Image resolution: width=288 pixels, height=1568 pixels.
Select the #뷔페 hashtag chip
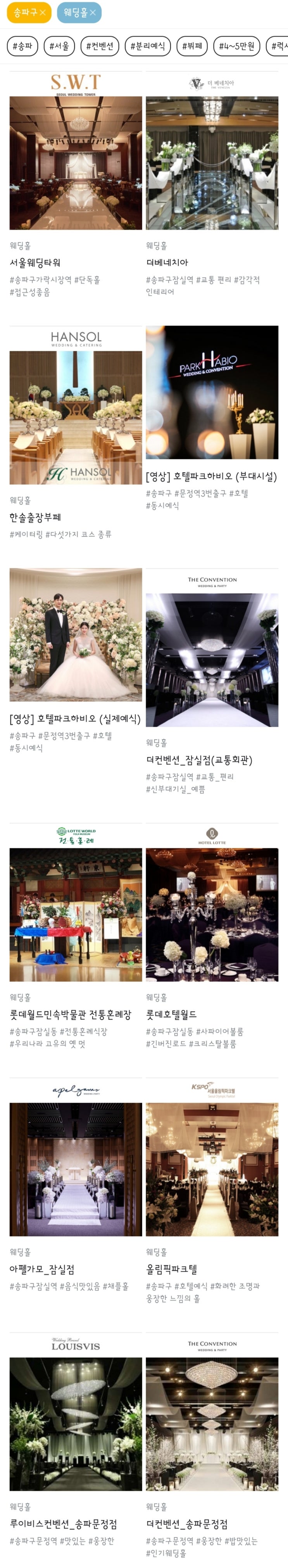click(192, 46)
